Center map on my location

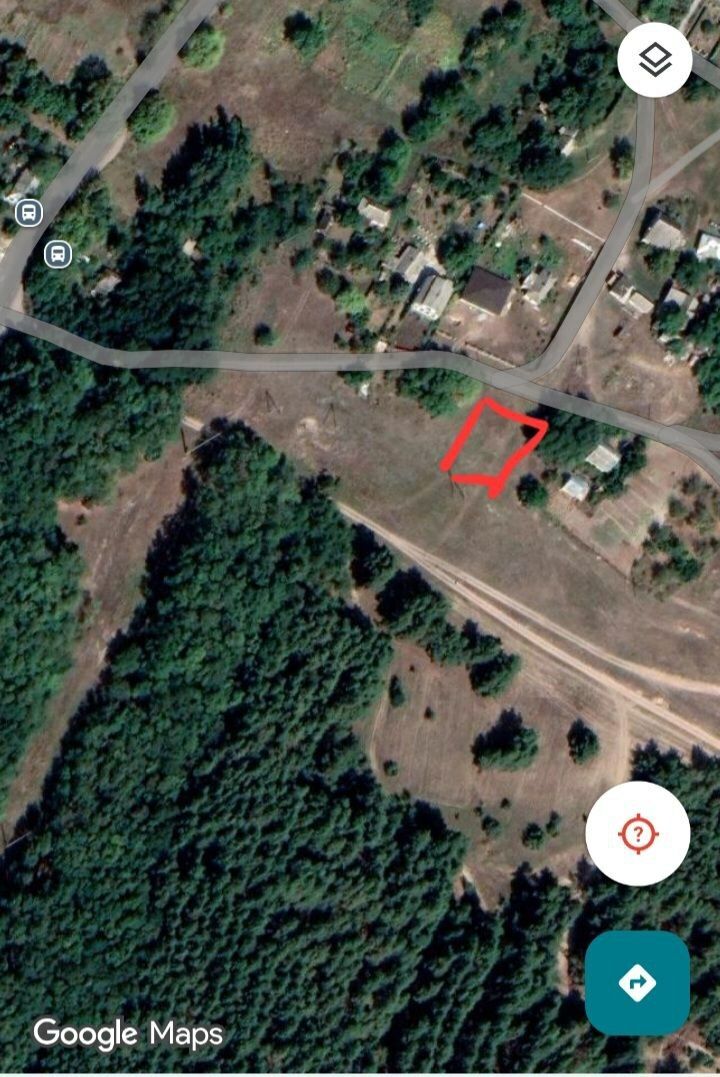click(x=637, y=834)
